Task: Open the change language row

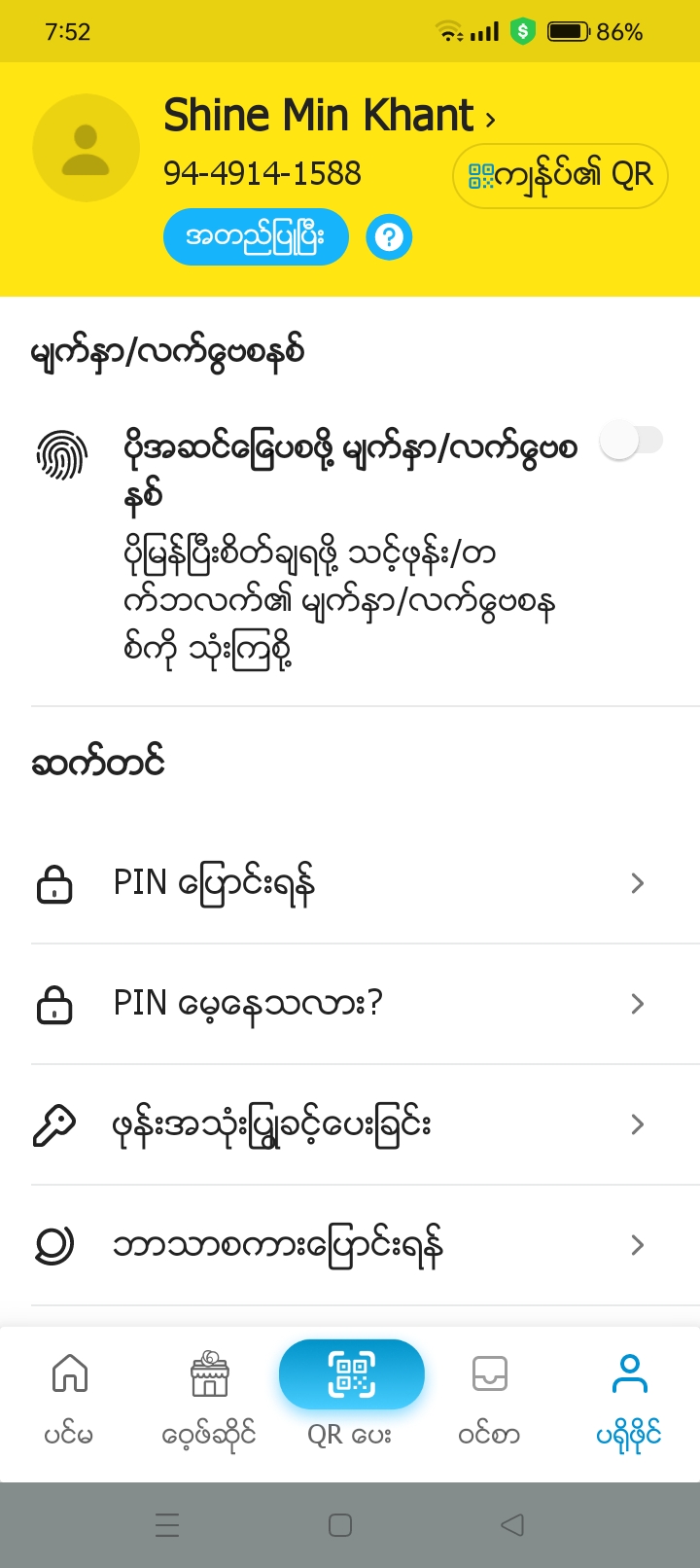Action: (x=350, y=1245)
